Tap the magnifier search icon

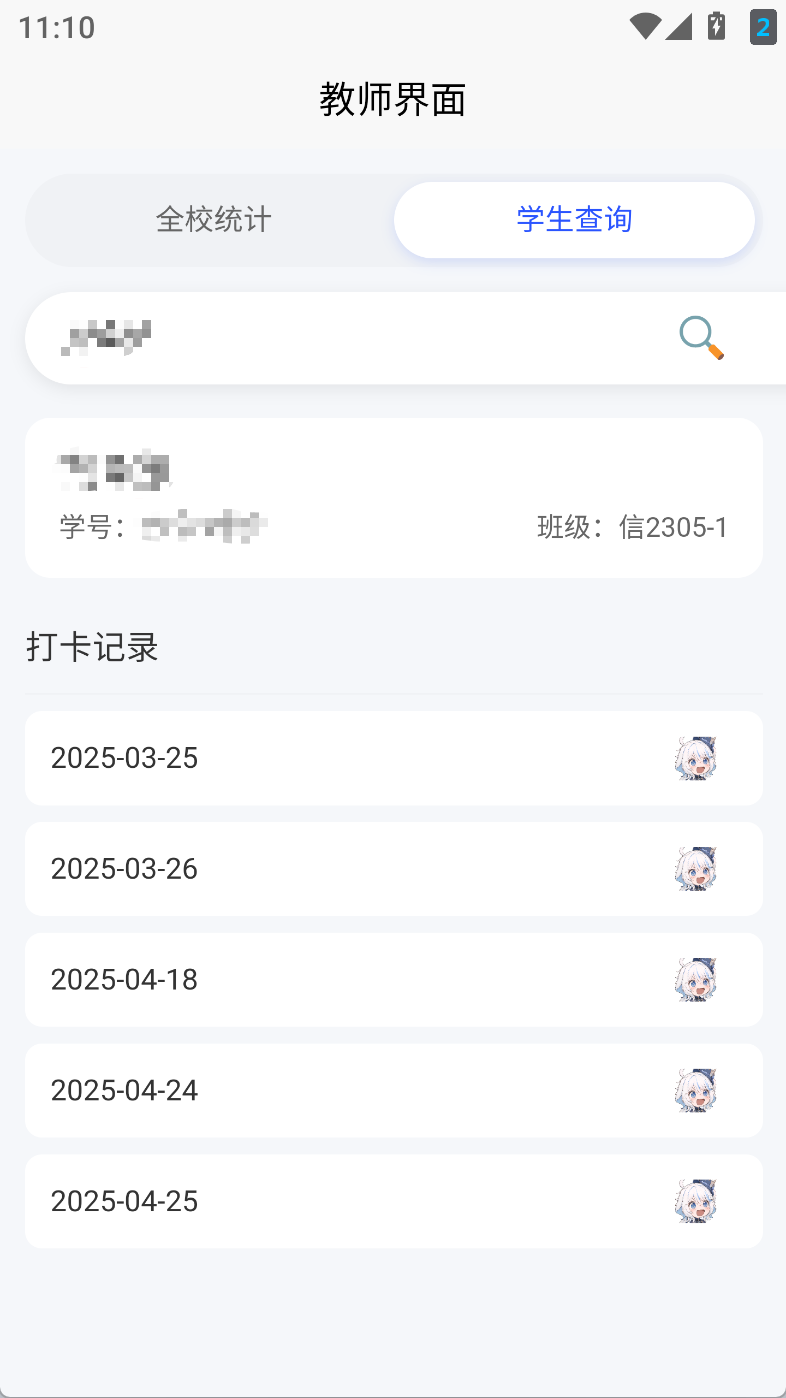point(701,338)
